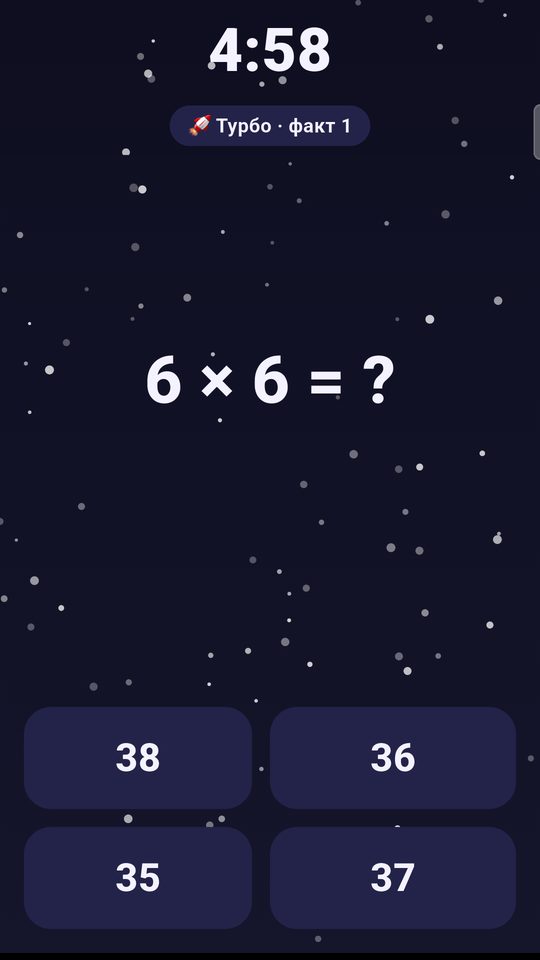The height and width of the screenshot is (960, 540).
Task: Tap the 37 answer button
Action: [393, 877]
